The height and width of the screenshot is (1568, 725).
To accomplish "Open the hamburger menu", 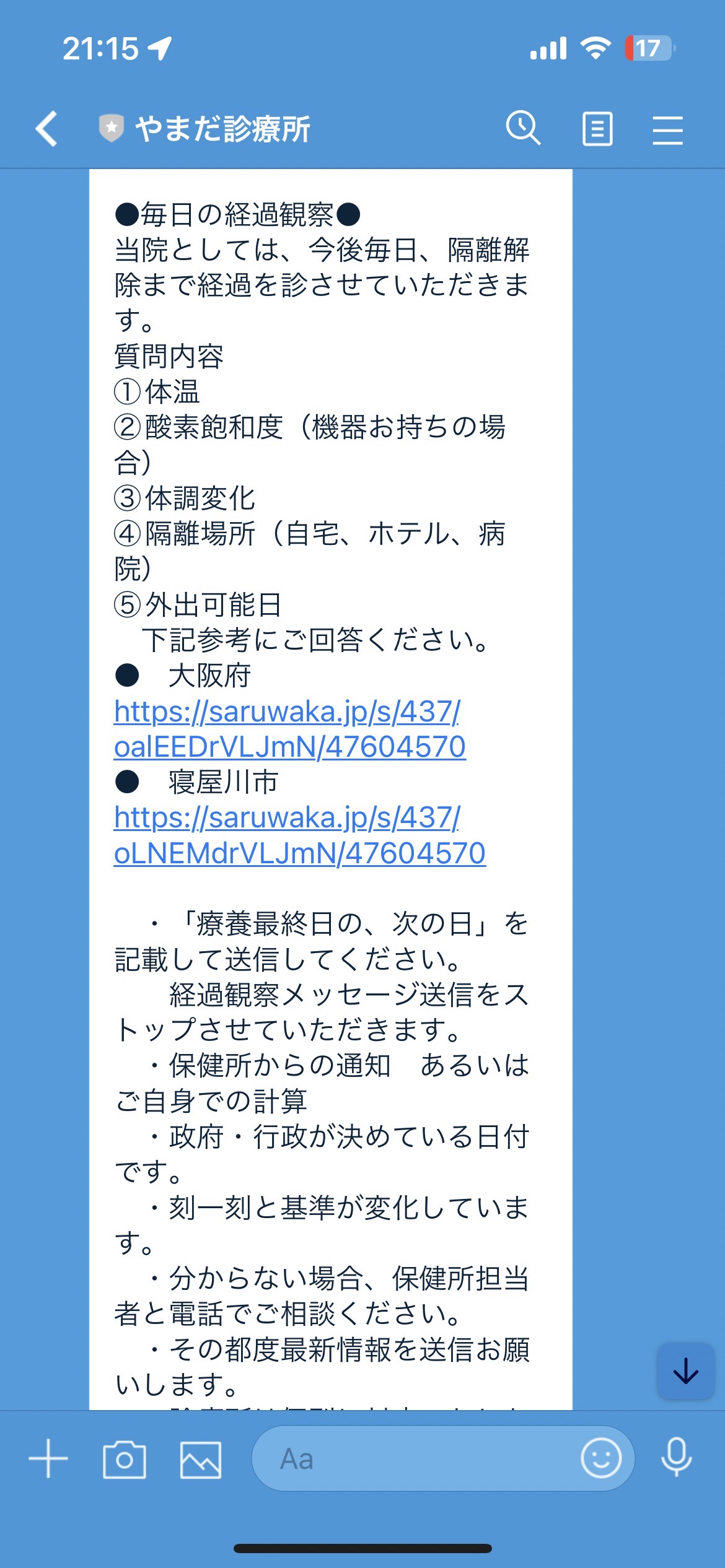I will click(x=667, y=129).
